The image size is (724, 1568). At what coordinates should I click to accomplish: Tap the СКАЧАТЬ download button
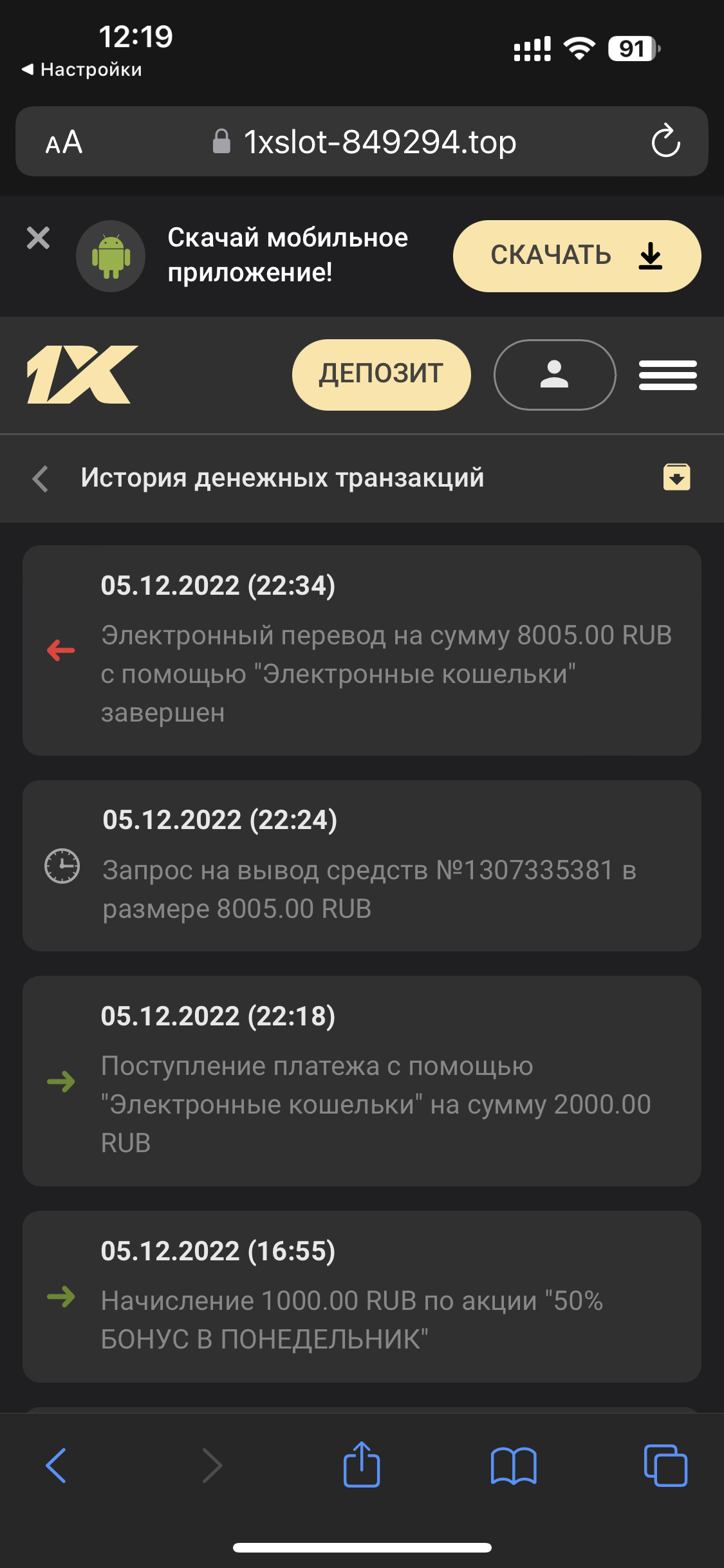click(x=577, y=256)
